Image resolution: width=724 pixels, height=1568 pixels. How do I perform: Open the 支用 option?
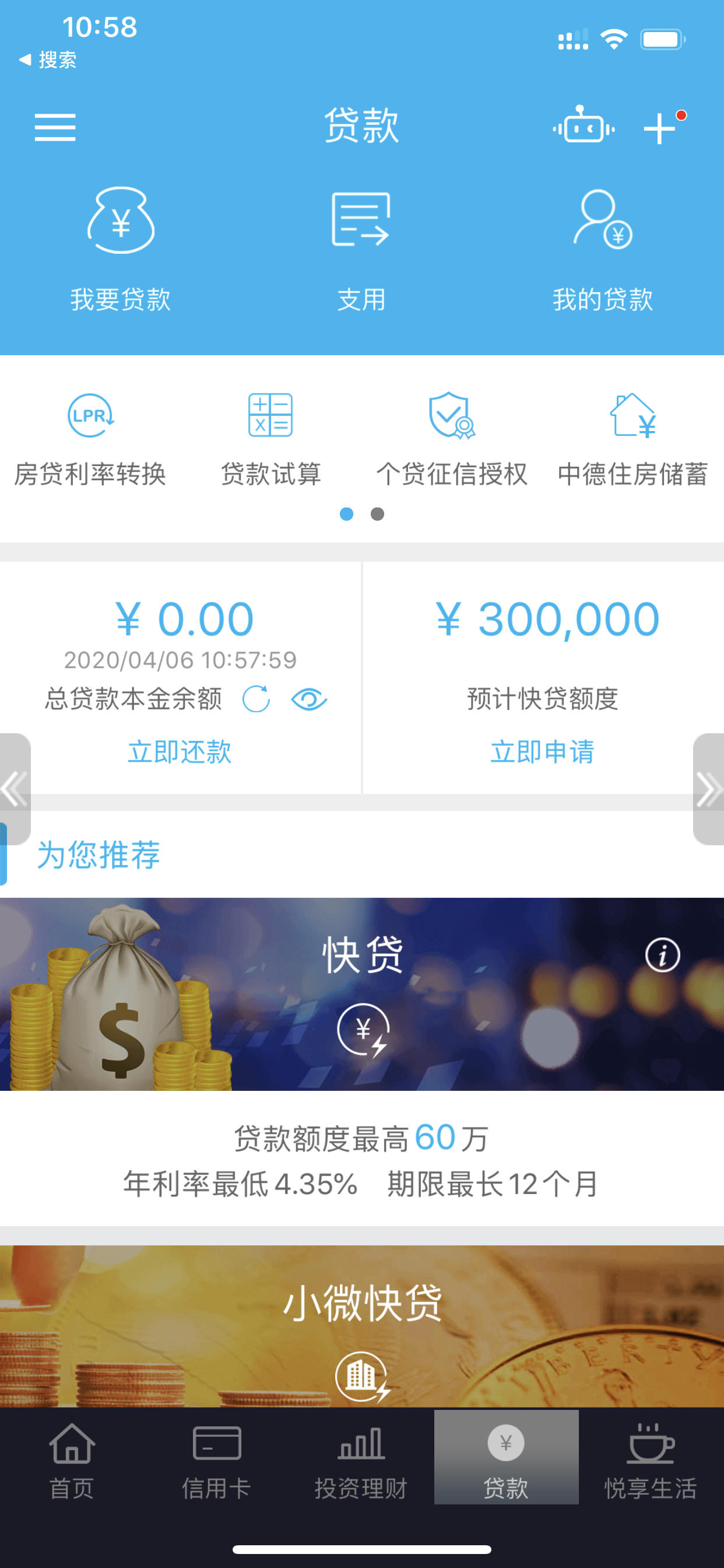pos(361,249)
